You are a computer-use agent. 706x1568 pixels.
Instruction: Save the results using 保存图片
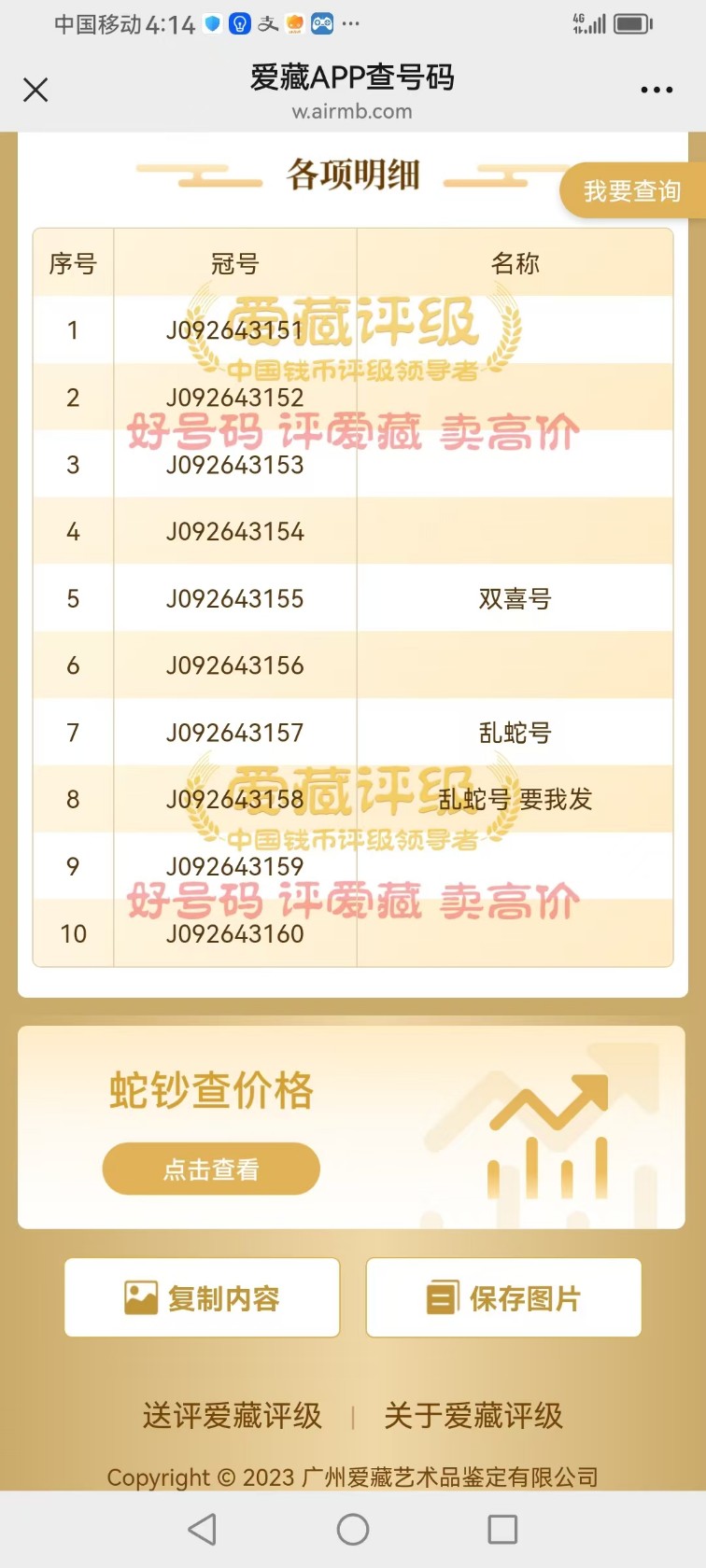[503, 1297]
